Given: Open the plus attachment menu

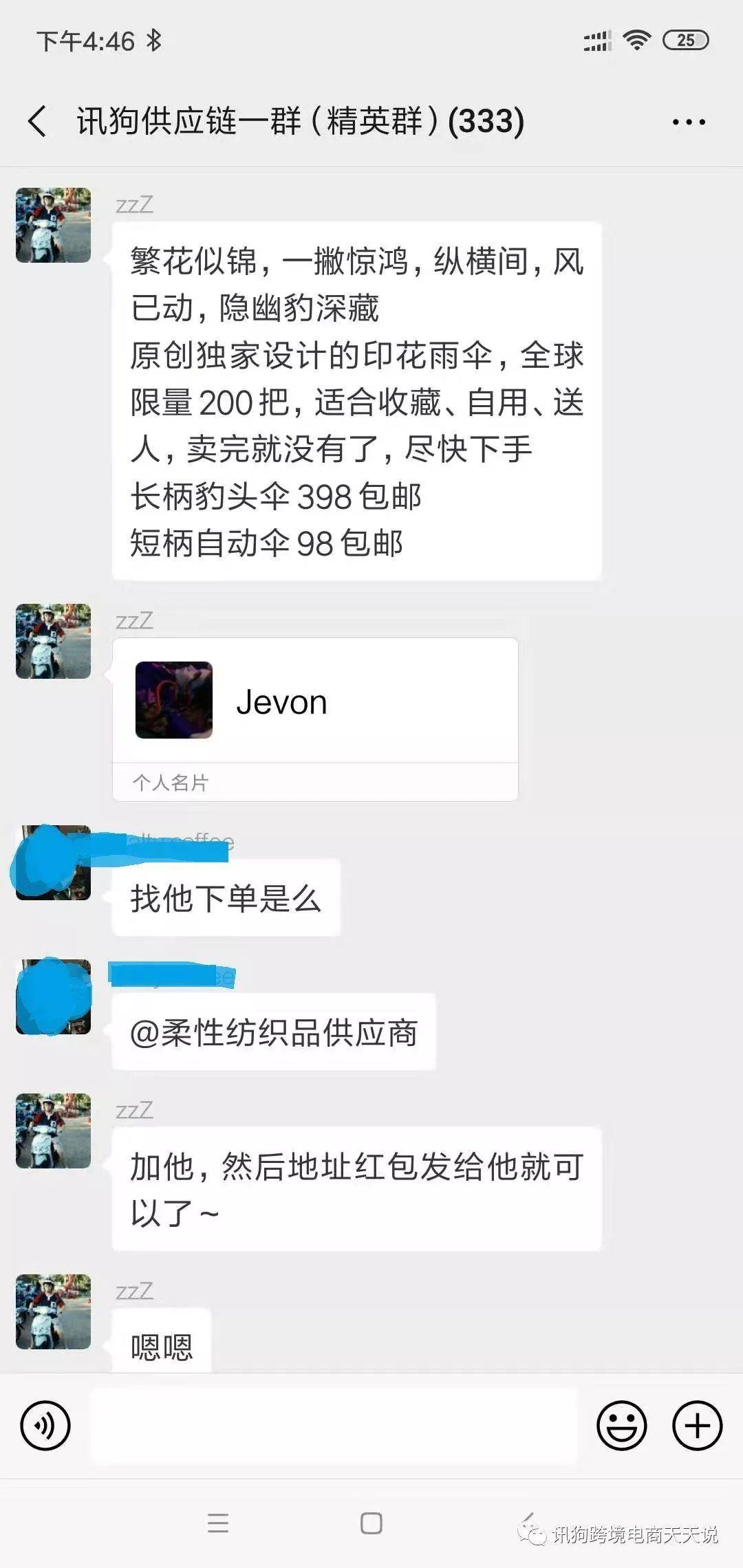Looking at the screenshot, I should (x=697, y=1426).
